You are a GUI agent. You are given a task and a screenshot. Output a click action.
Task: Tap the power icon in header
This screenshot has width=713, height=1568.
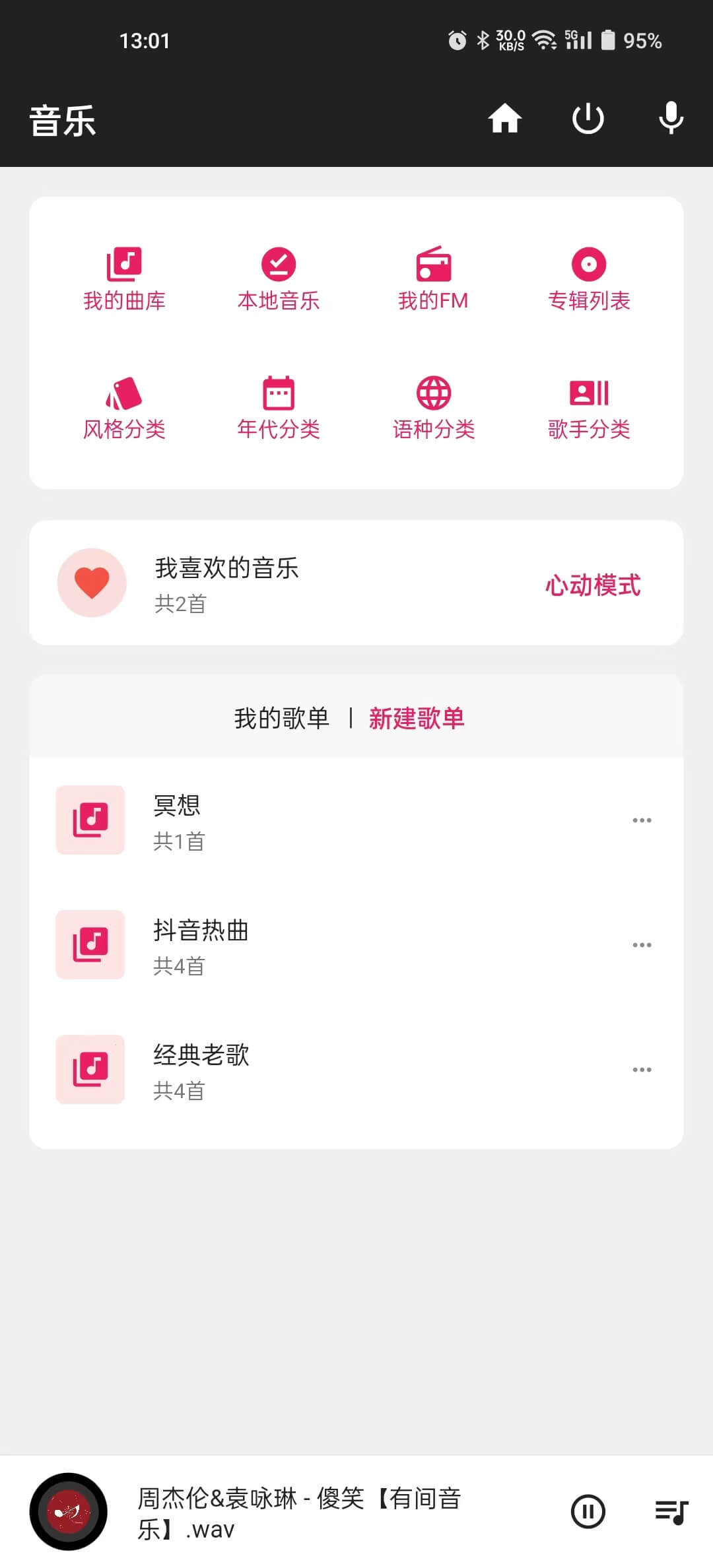(x=588, y=119)
